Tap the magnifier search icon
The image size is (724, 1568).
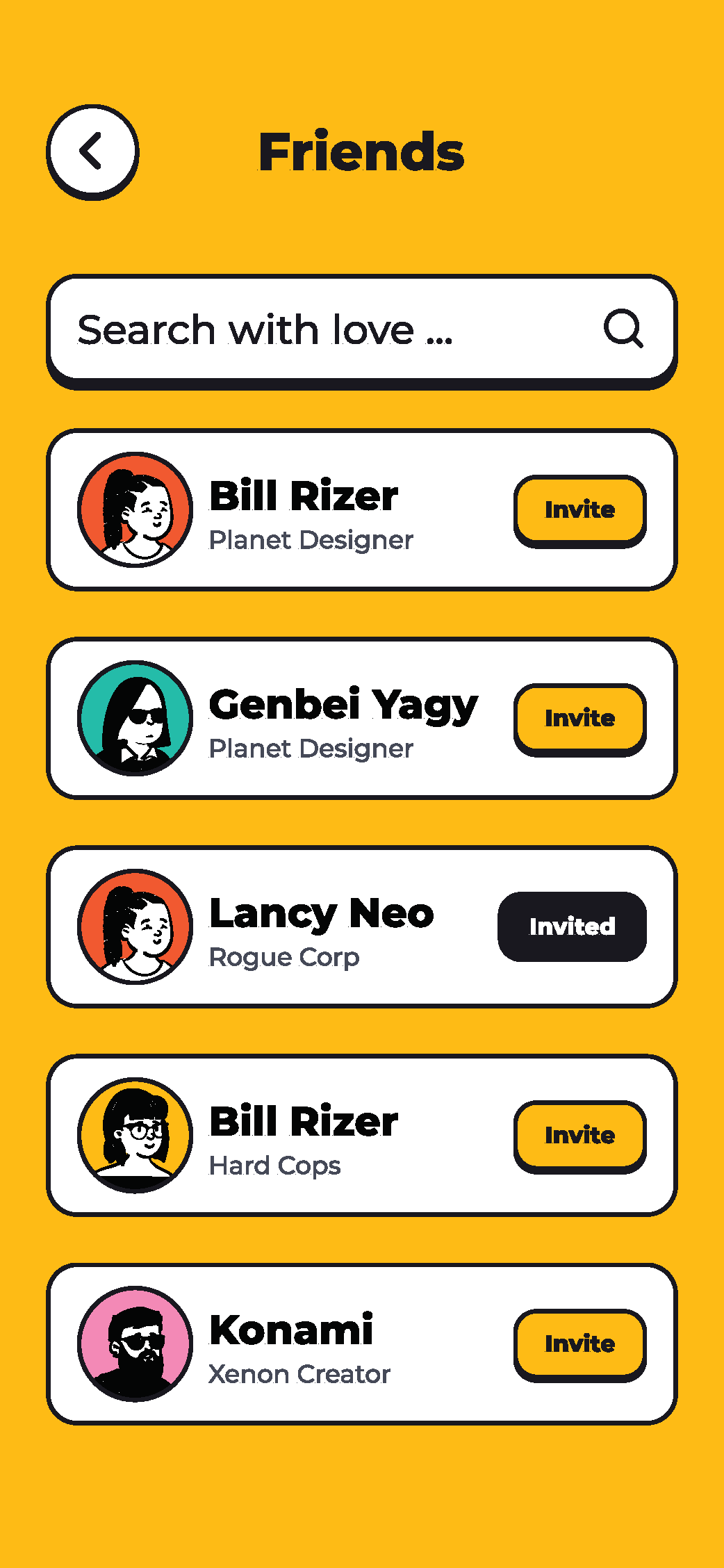(x=623, y=329)
